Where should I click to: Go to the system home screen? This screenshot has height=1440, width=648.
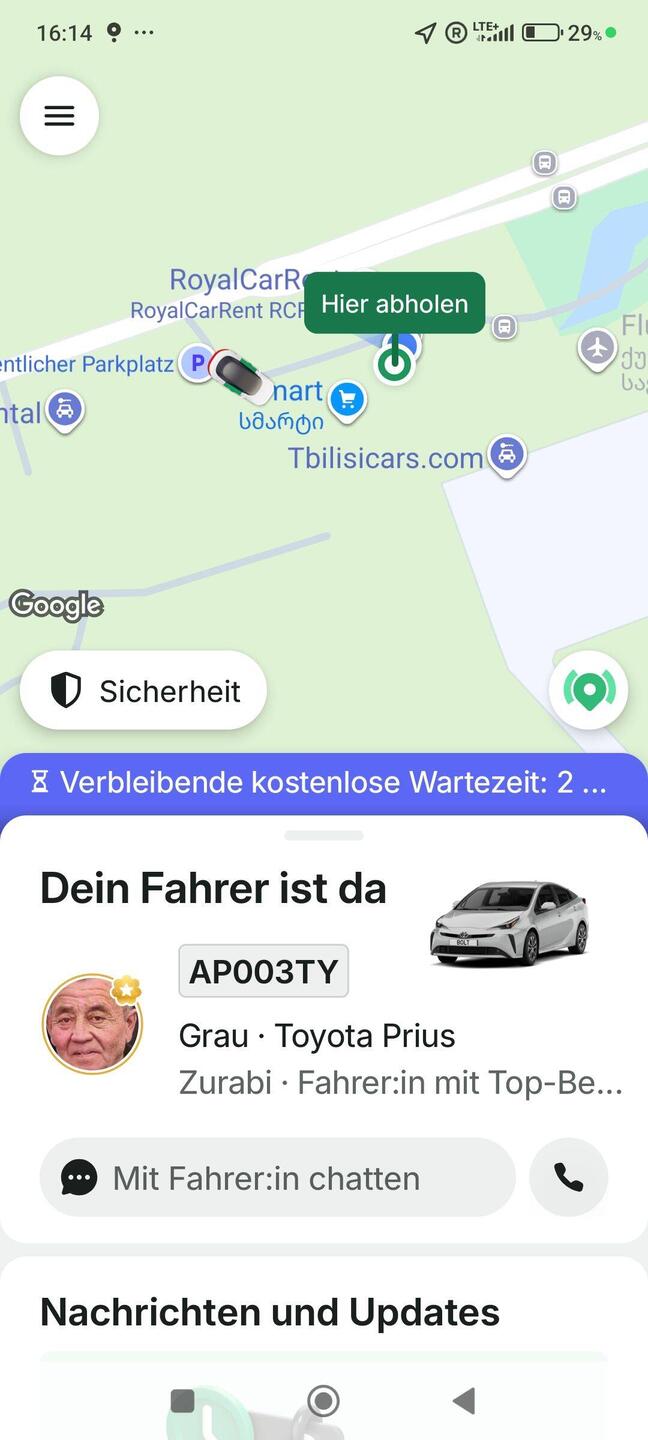[323, 1401]
